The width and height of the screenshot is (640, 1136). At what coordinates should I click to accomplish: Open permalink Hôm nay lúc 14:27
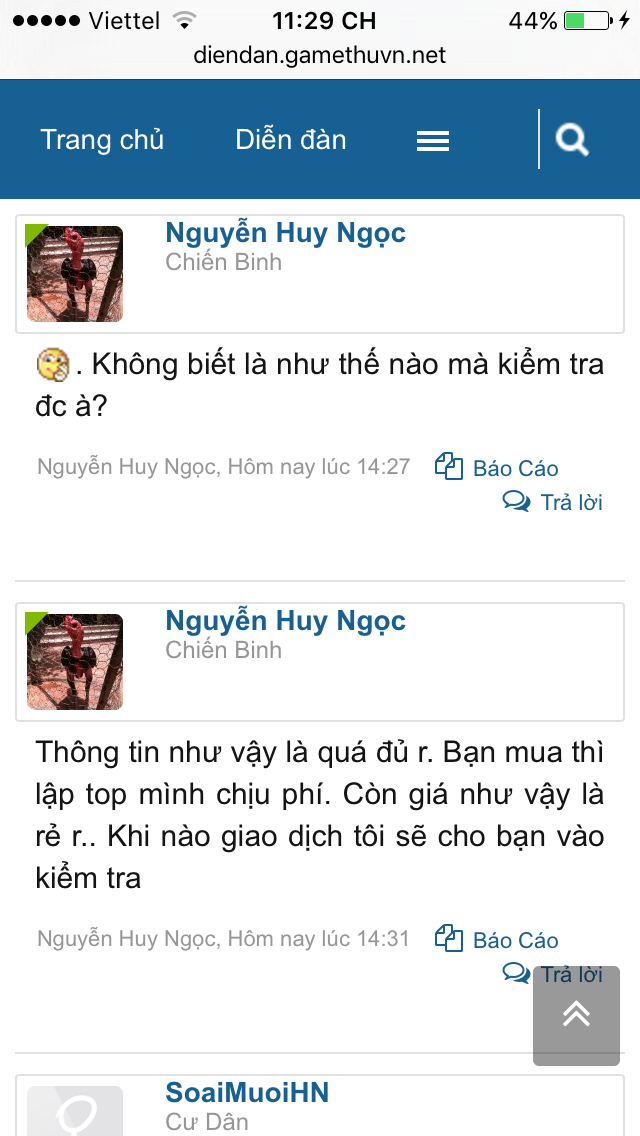(319, 467)
